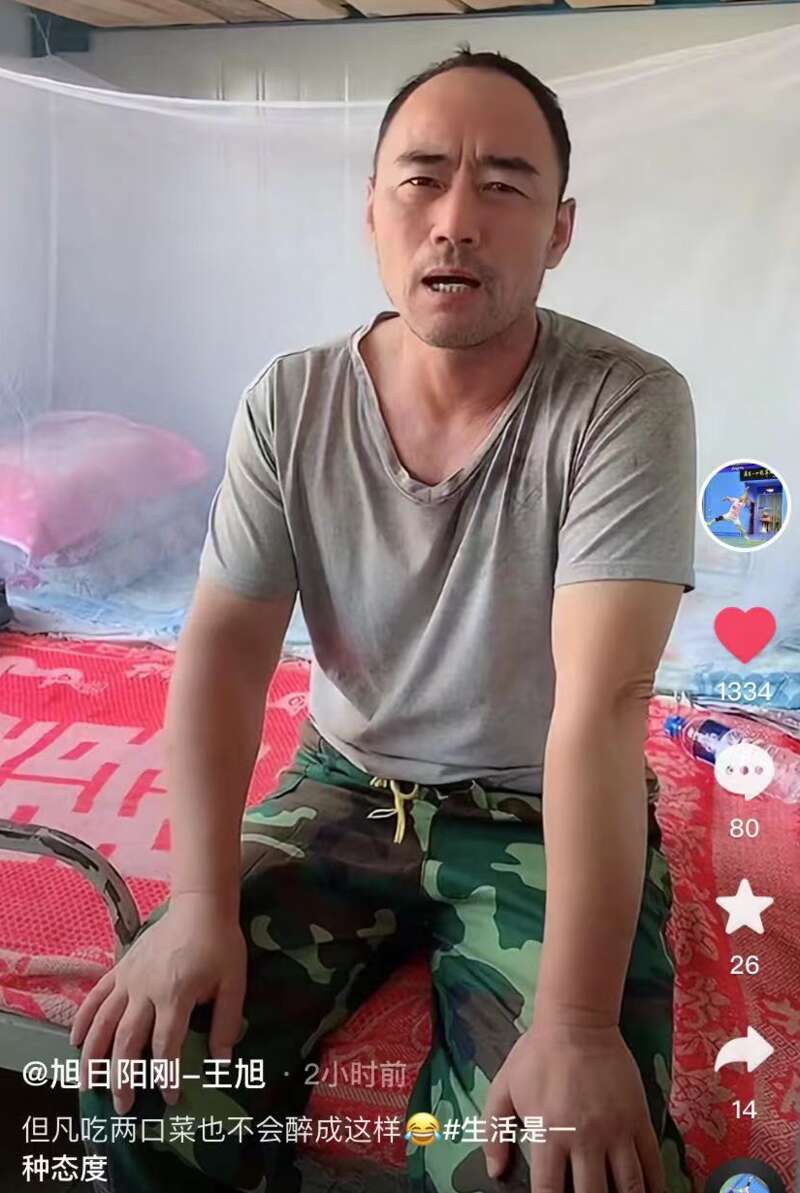Open the #生活是一种态度 hashtag
This screenshot has width=800, height=1193.
[510, 1131]
